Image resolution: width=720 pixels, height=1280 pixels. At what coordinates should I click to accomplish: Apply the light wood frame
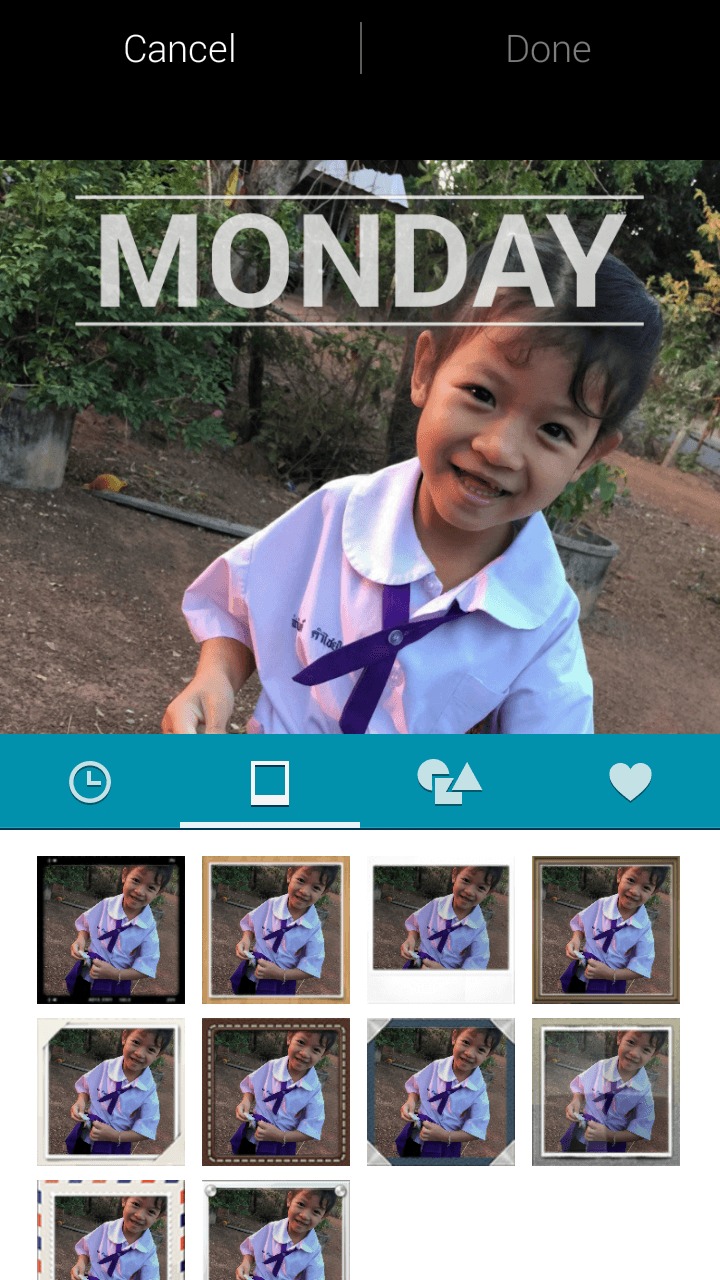pos(276,930)
